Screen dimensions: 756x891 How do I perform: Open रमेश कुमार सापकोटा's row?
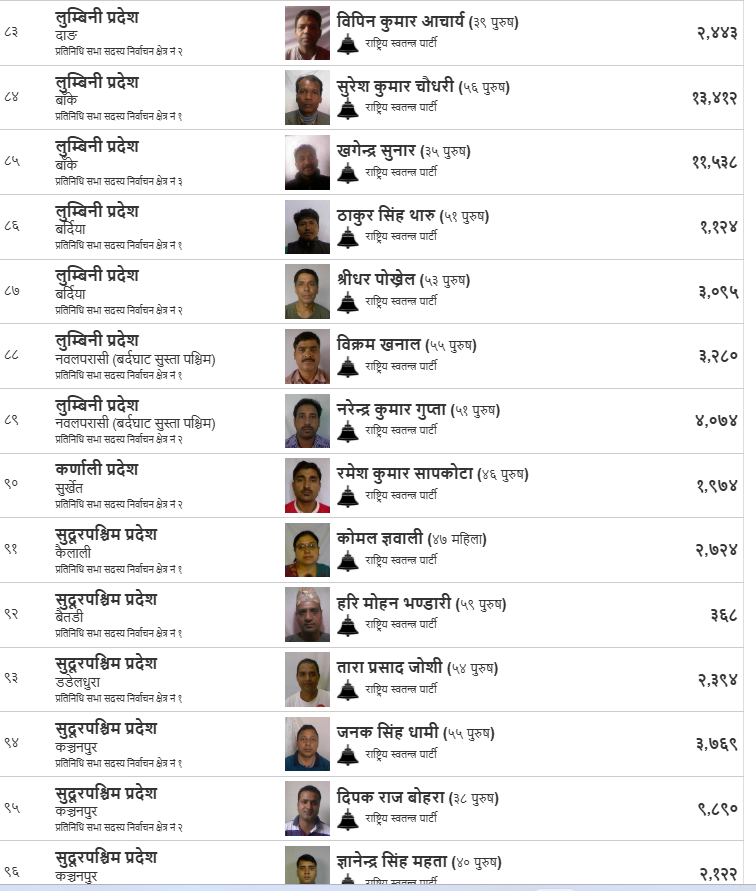pyautogui.click(x=404, y=474)
